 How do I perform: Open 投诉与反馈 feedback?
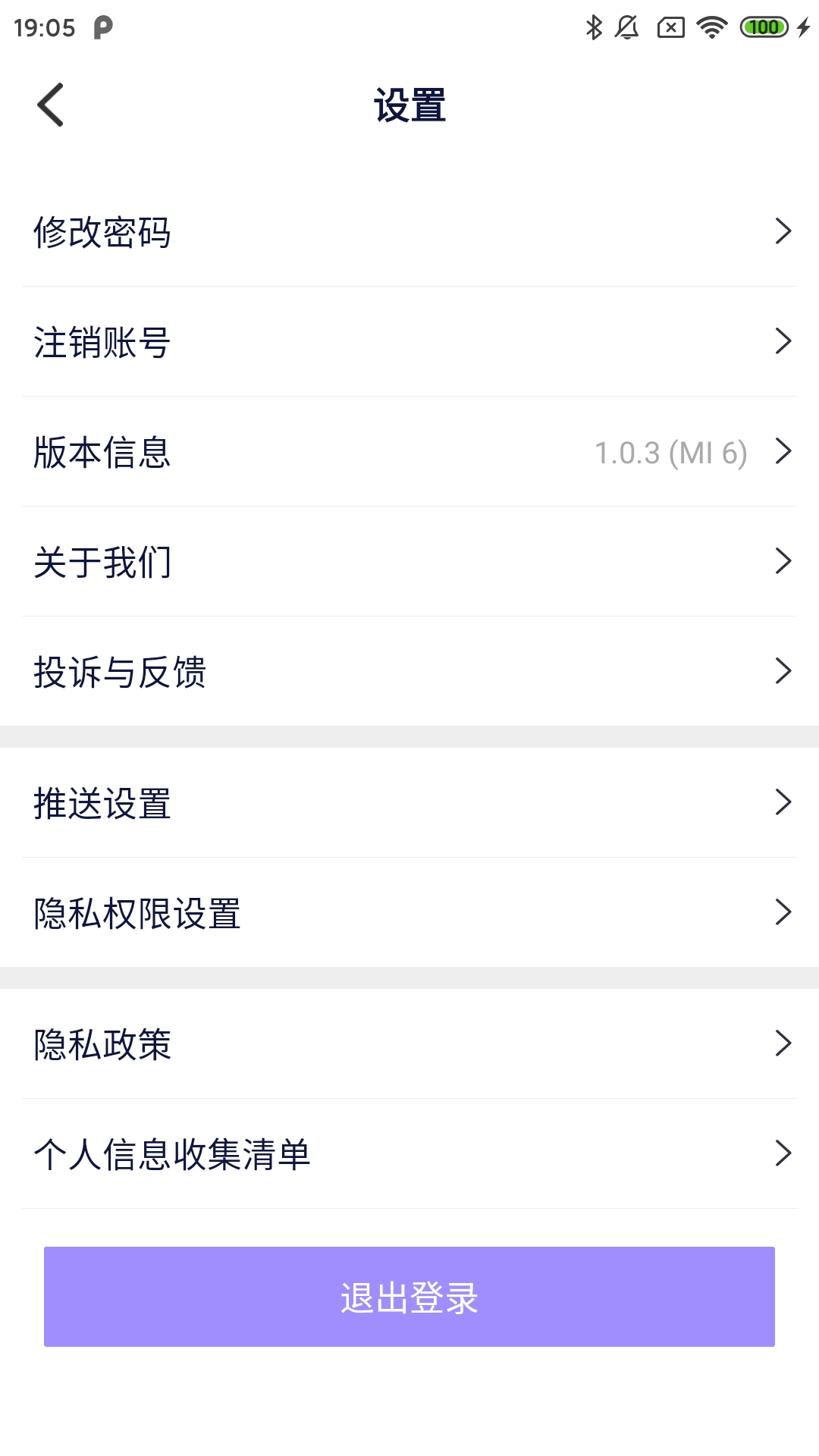[409, 672]
